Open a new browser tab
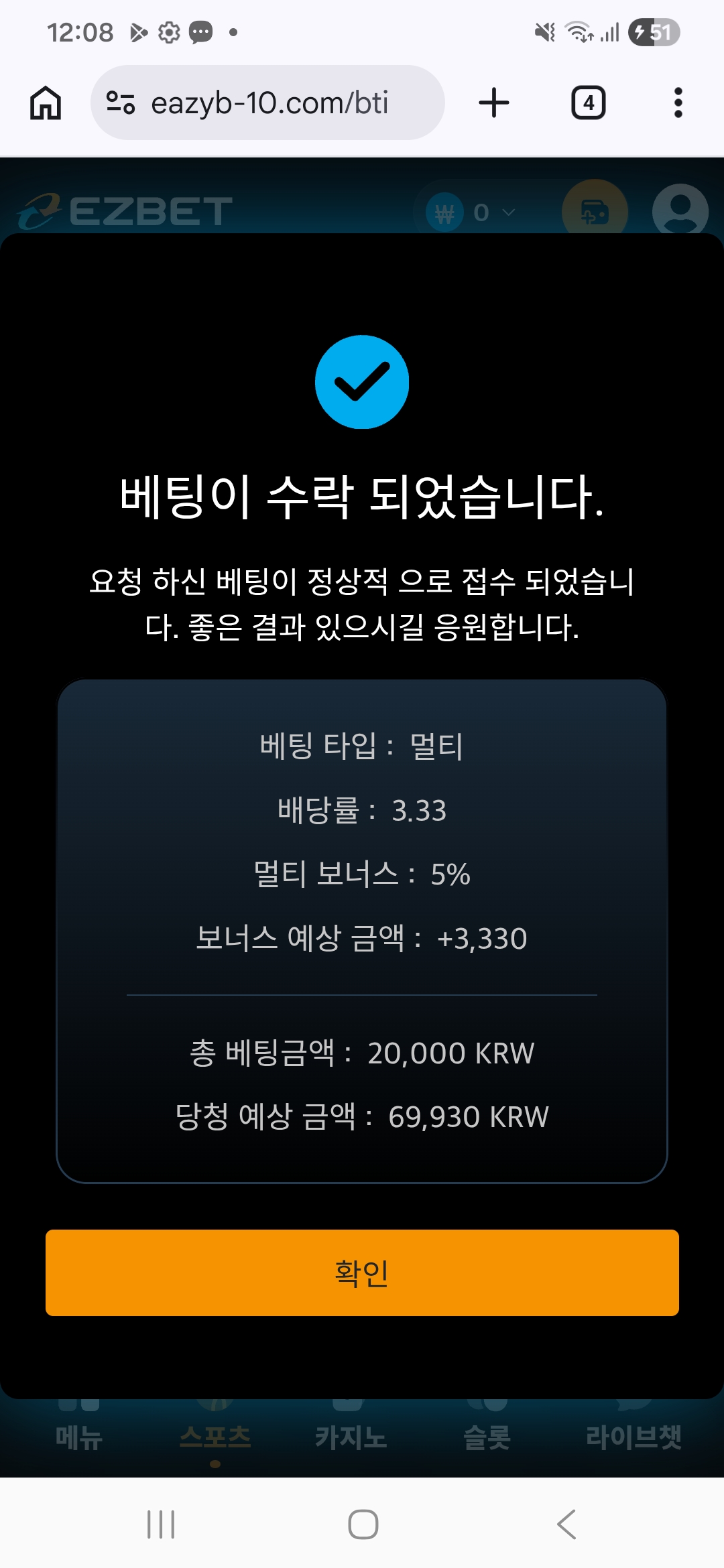 [x=494, y=103]
